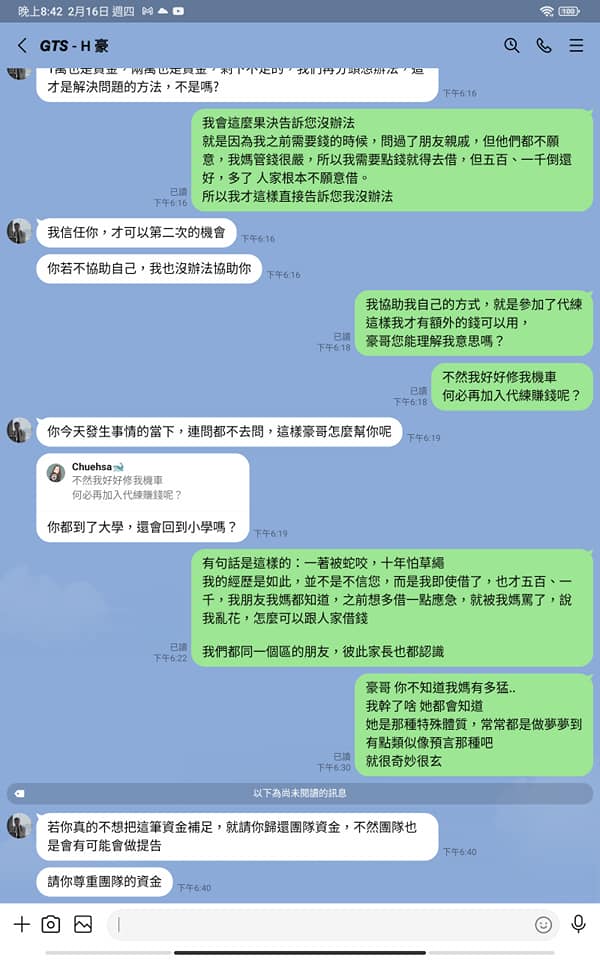Viewport: 600px width, 960px height.
Task: Open the chat menu options
Action: [576, 46]
